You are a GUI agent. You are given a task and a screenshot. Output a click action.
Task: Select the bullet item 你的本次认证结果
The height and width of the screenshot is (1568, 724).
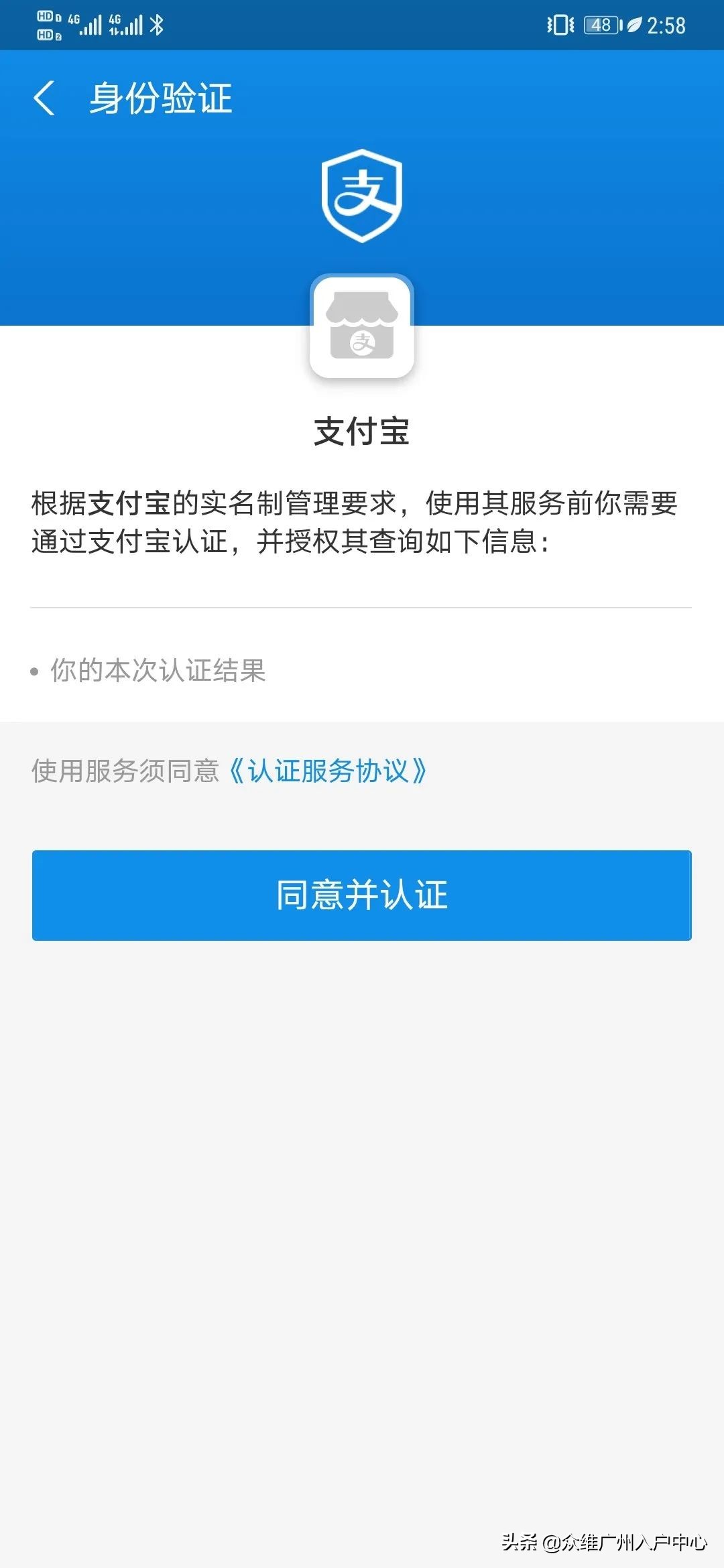[x=158, y=670]
